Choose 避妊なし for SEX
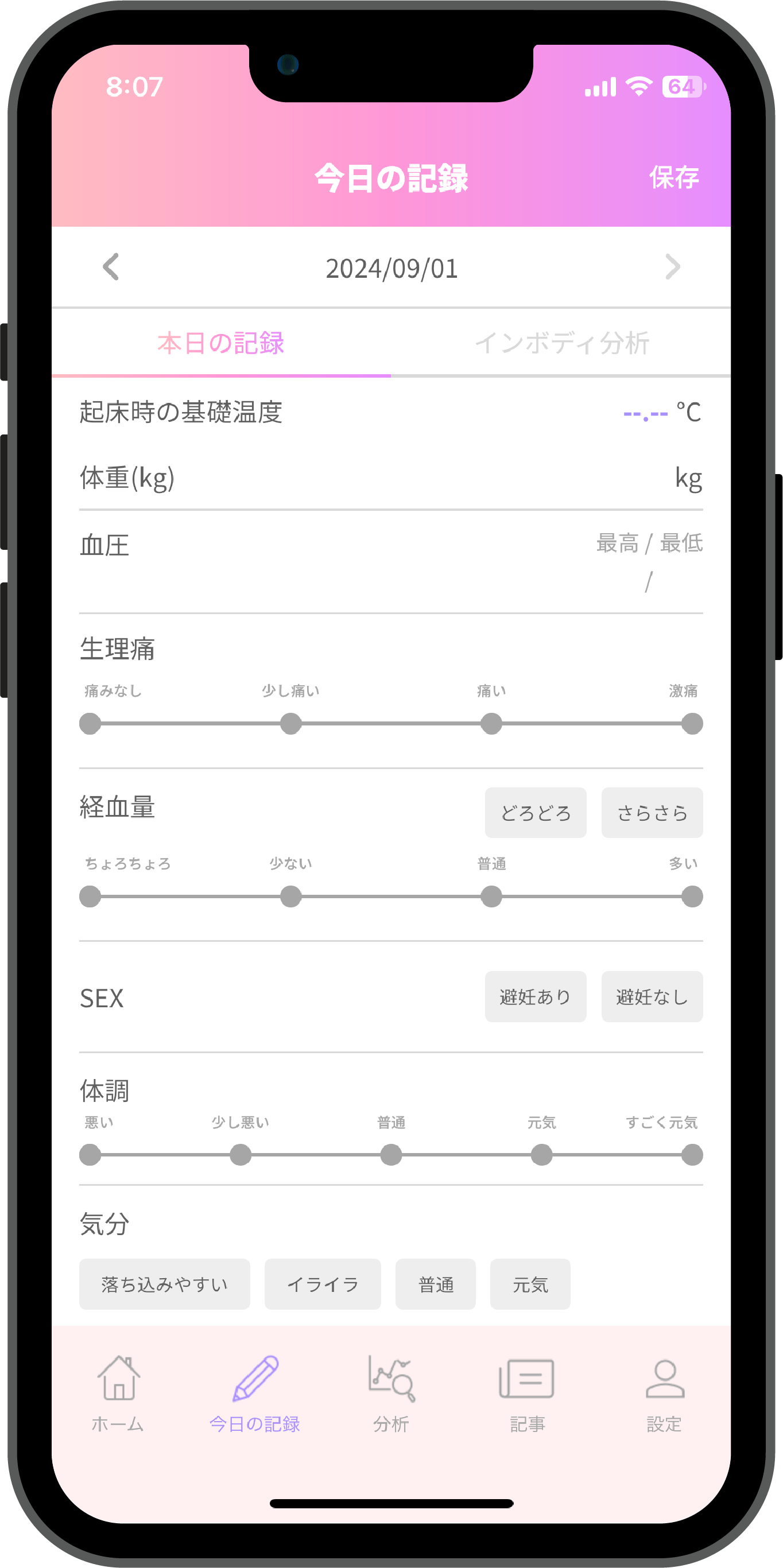Viewport: 783px width, 1568px height. point(652,996)
